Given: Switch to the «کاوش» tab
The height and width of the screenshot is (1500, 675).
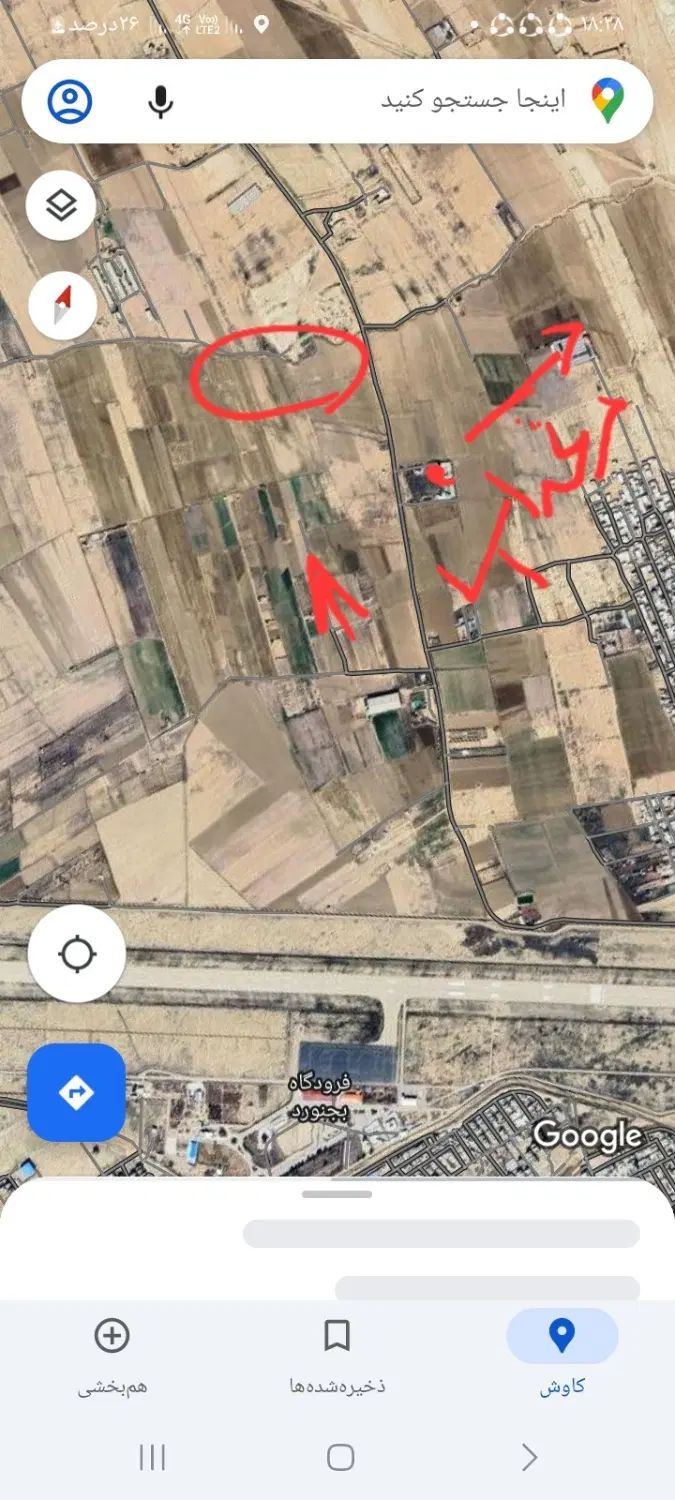Looking at the screenshot, I should pos(562,1355).
